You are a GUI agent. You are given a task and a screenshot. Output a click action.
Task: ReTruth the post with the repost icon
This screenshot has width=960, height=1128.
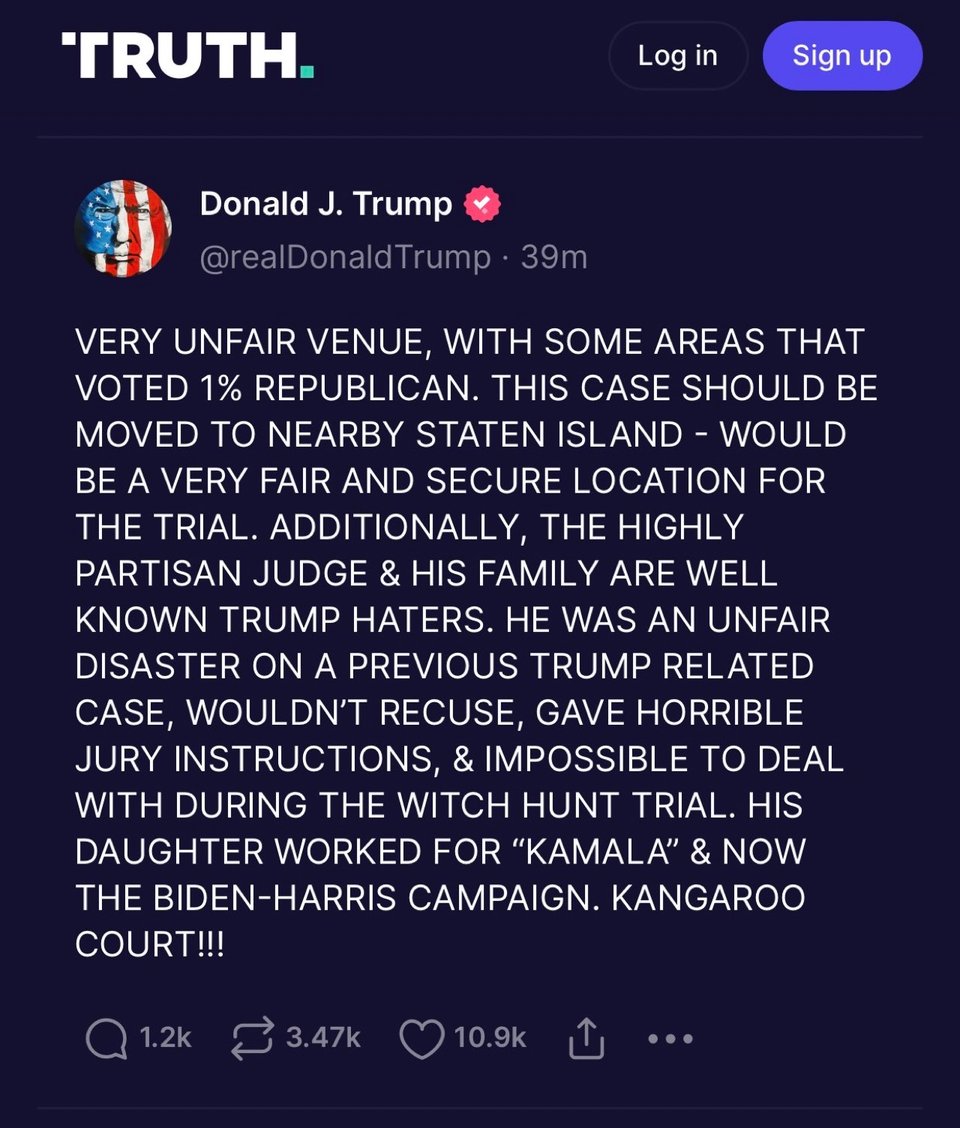254,1038
